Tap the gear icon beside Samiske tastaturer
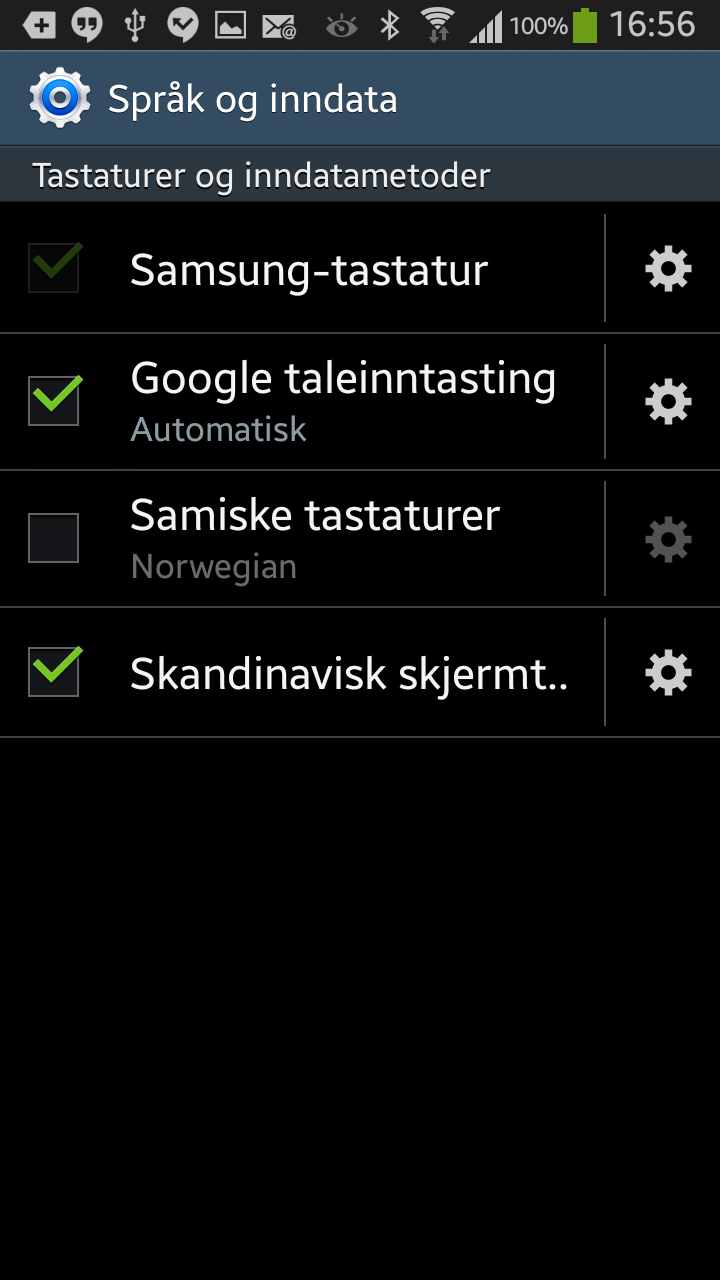 click(668, 540)
